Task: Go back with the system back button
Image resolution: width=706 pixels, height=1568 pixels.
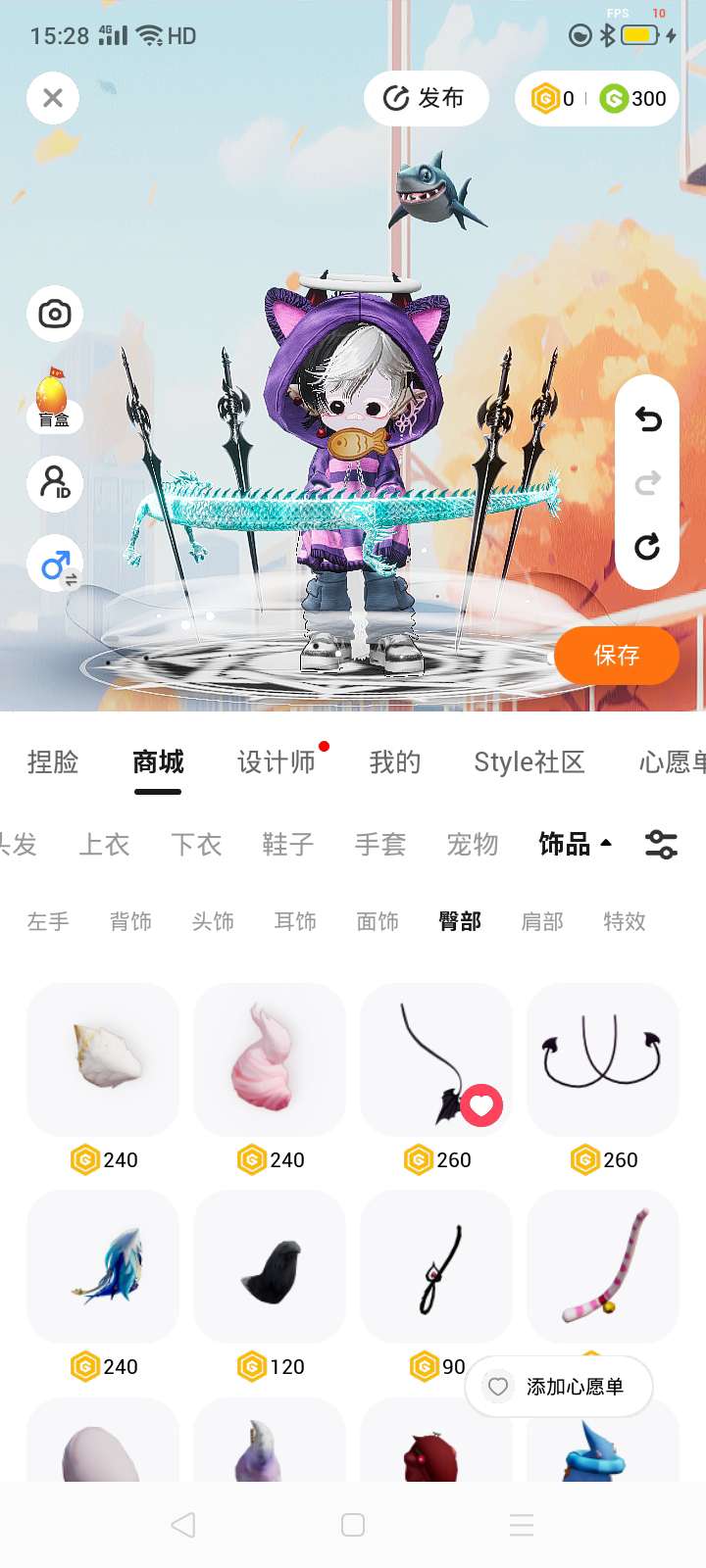Action: pyautogui.click(x=183, y=1525)
